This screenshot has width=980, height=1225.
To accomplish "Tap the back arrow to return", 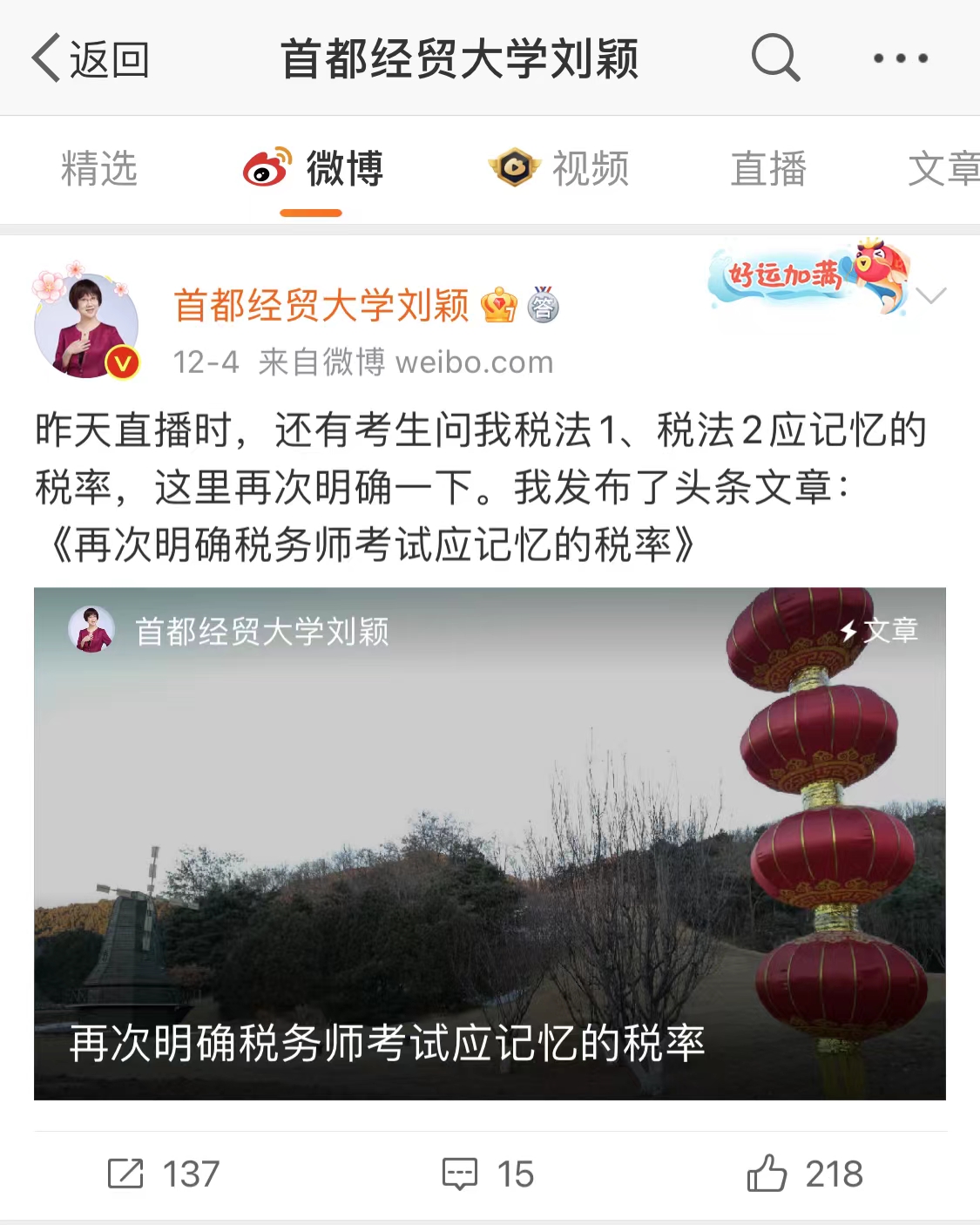I will 48,57.
